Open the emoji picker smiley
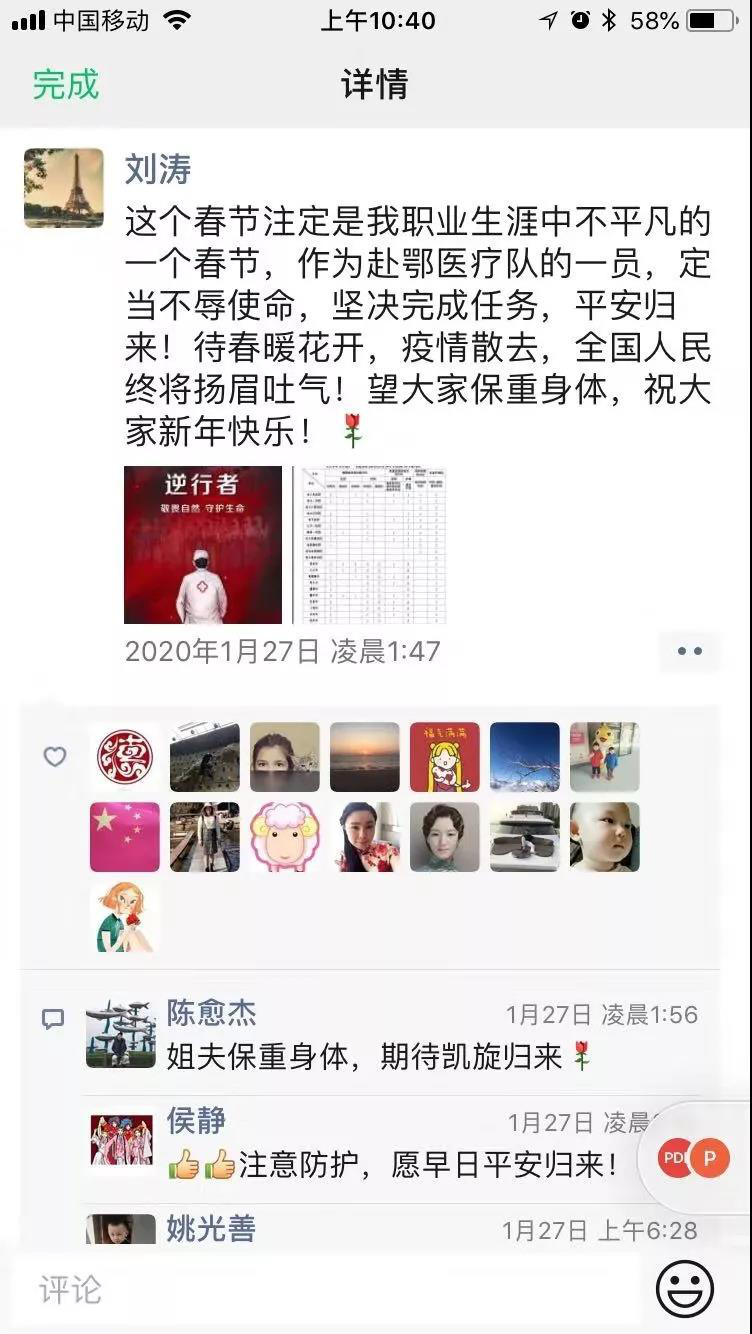752x1334 pixels. tap(685, 1289)
